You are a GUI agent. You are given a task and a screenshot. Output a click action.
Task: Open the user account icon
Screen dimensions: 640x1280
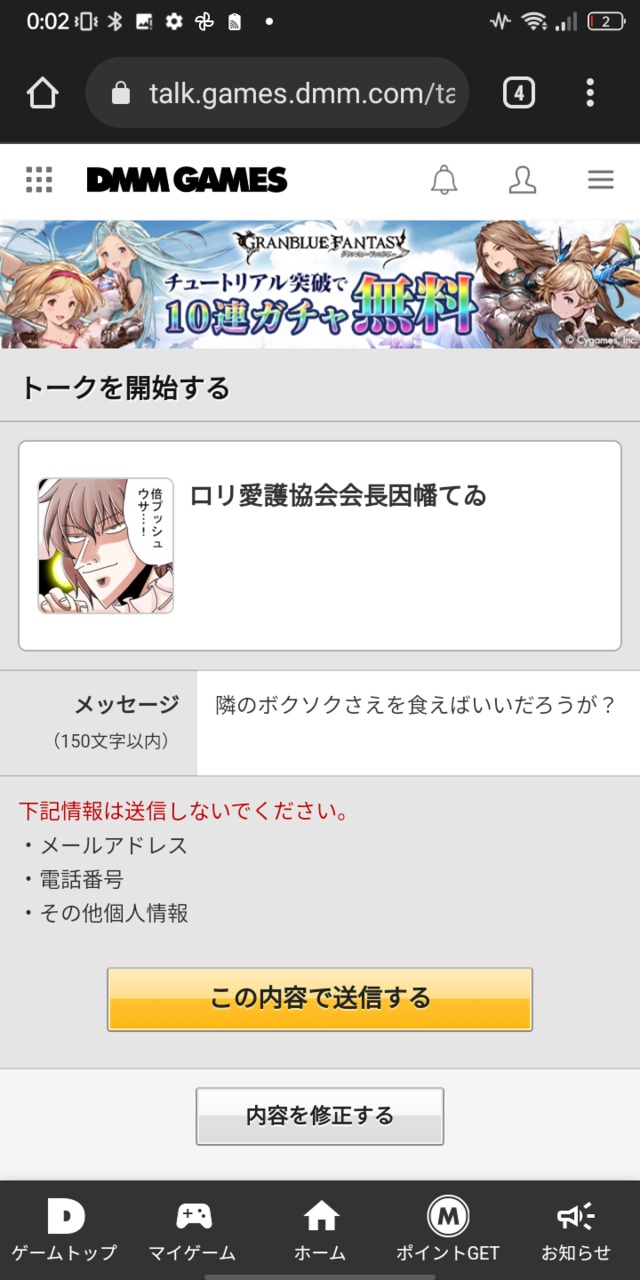coord(522,180)
